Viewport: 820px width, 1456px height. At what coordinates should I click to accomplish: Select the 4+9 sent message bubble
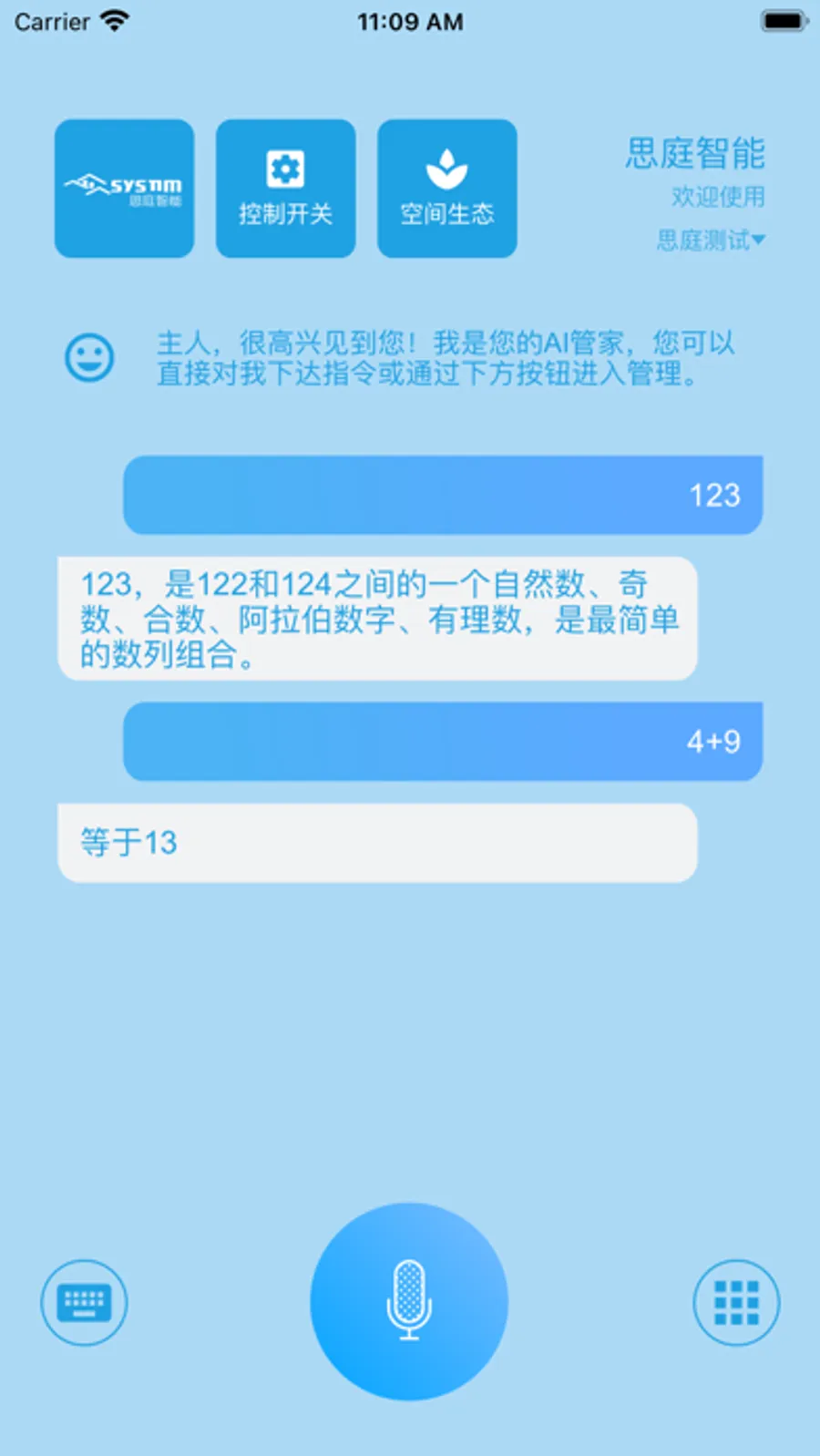click(443, 742)
